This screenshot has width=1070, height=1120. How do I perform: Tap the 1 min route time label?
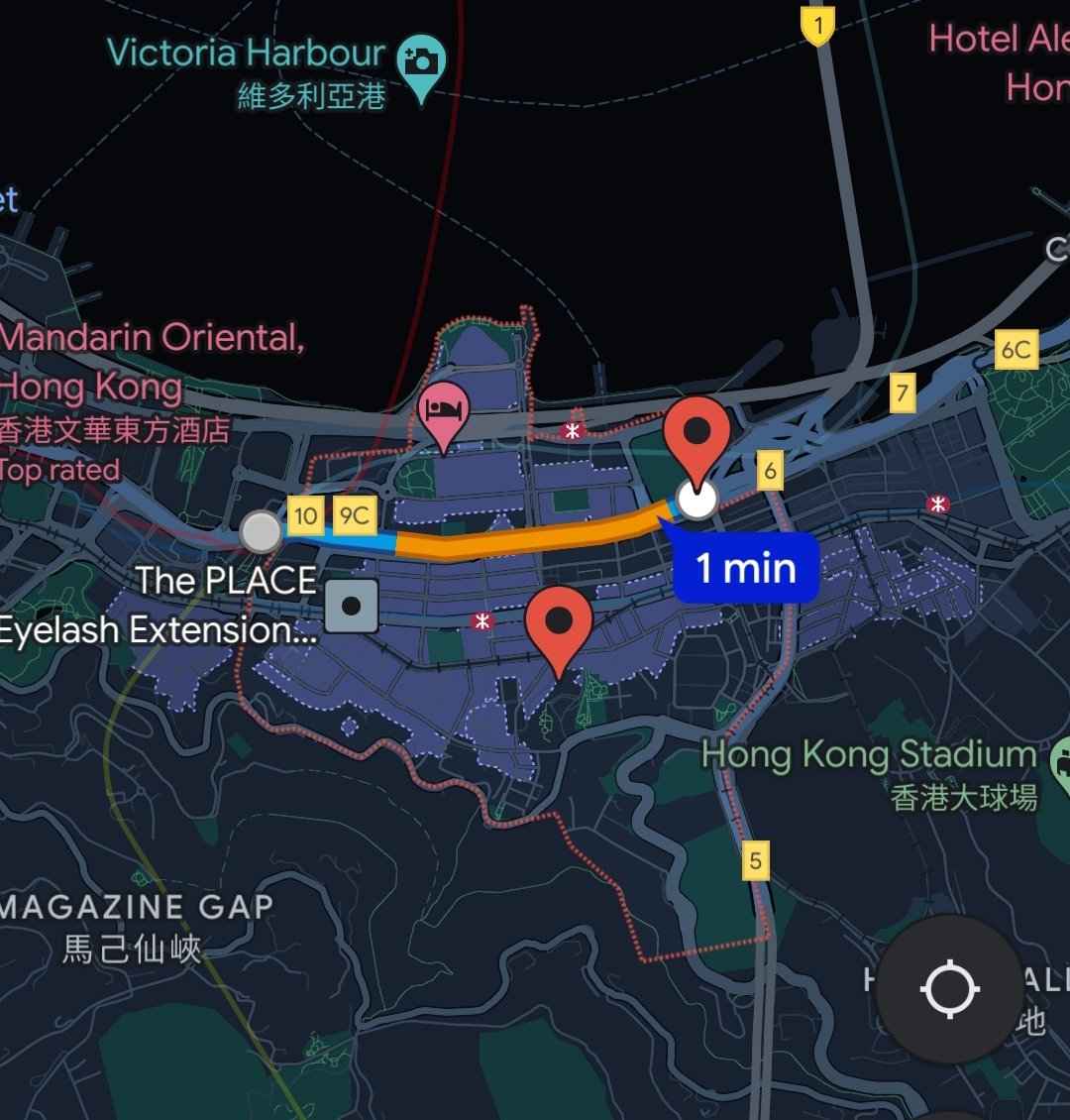click(746, 568)
